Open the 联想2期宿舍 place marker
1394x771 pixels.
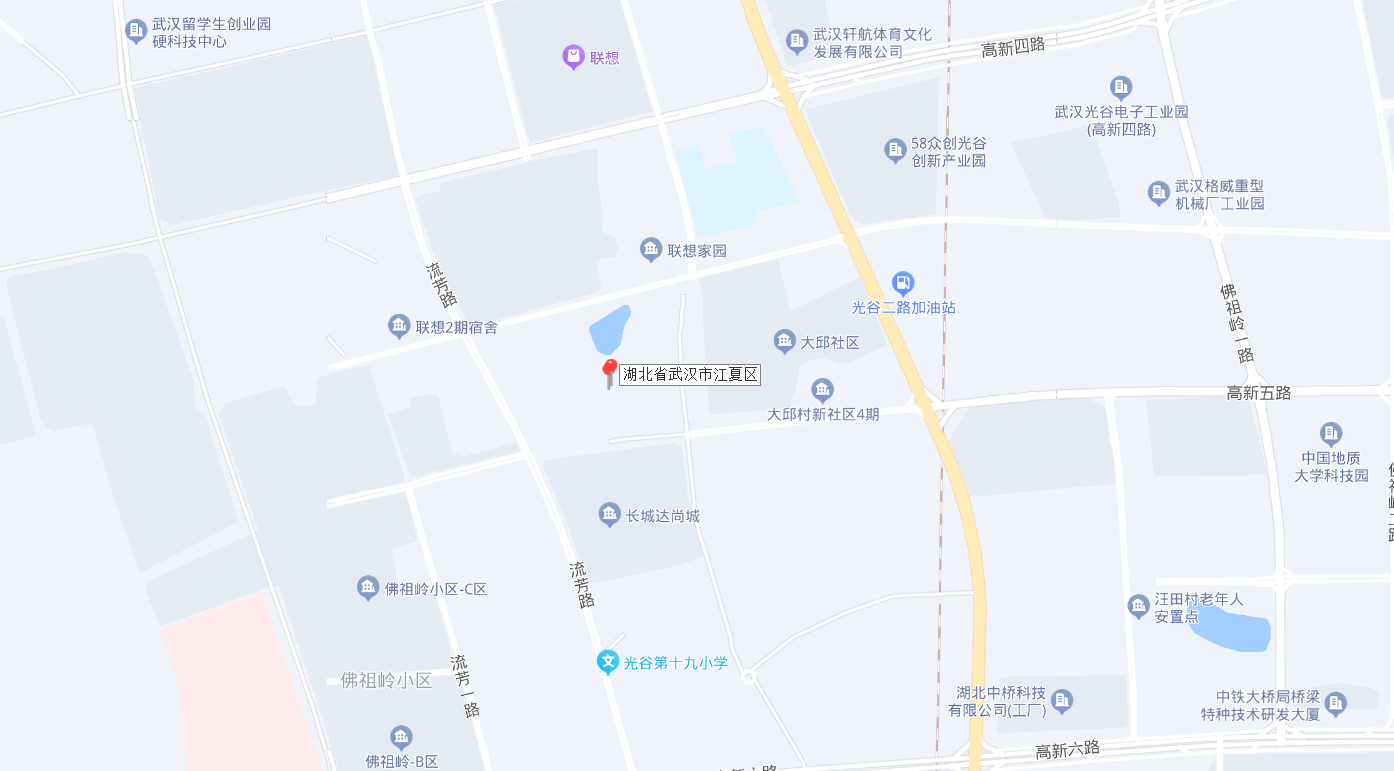tap(399, 326)
